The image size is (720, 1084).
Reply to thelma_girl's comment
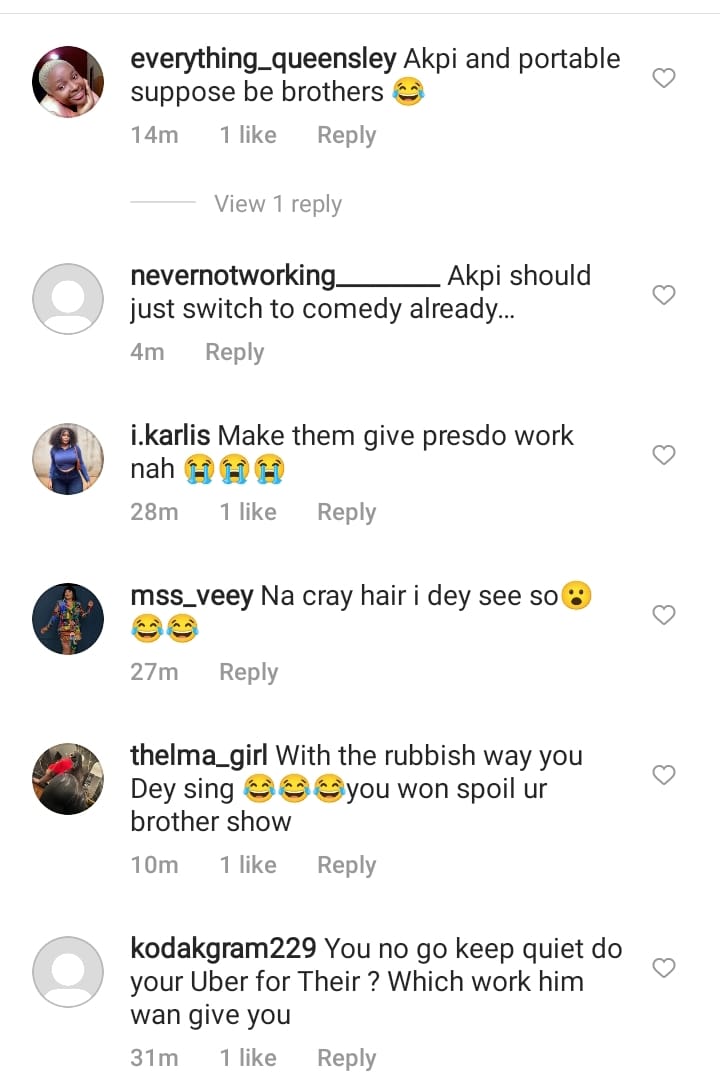(346, 865)
